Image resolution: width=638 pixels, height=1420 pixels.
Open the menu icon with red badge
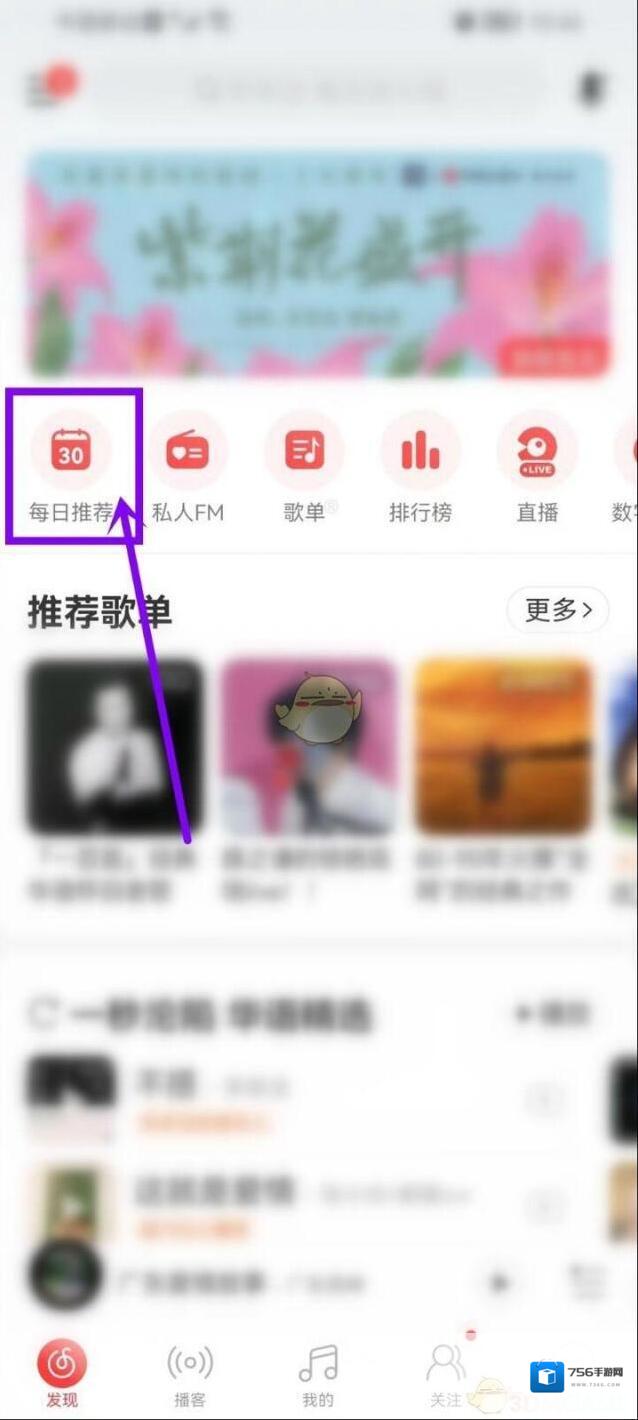pyautogui.click(x=48, y=88)
